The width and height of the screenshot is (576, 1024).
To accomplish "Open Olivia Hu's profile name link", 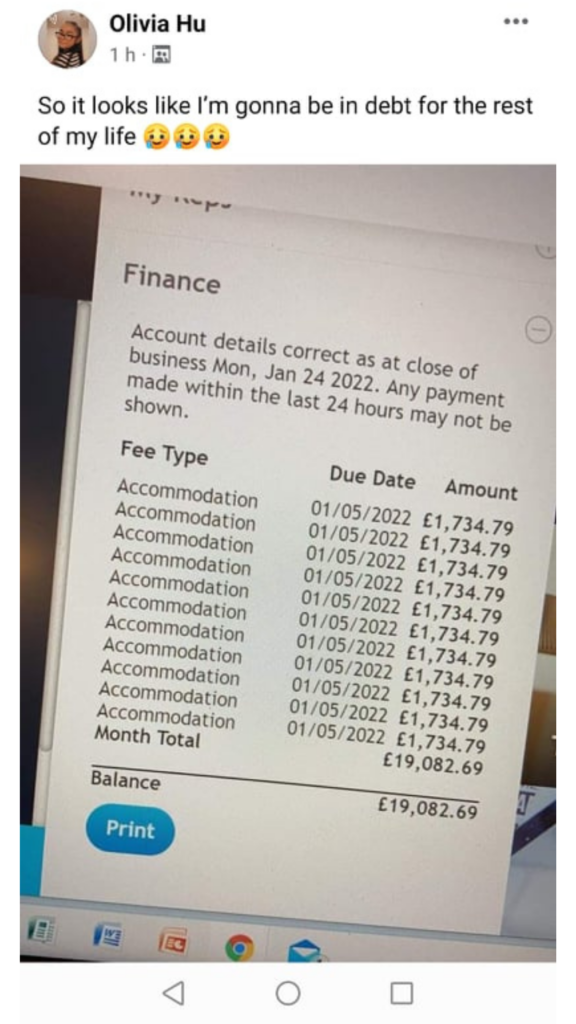I will coord(157,24).
